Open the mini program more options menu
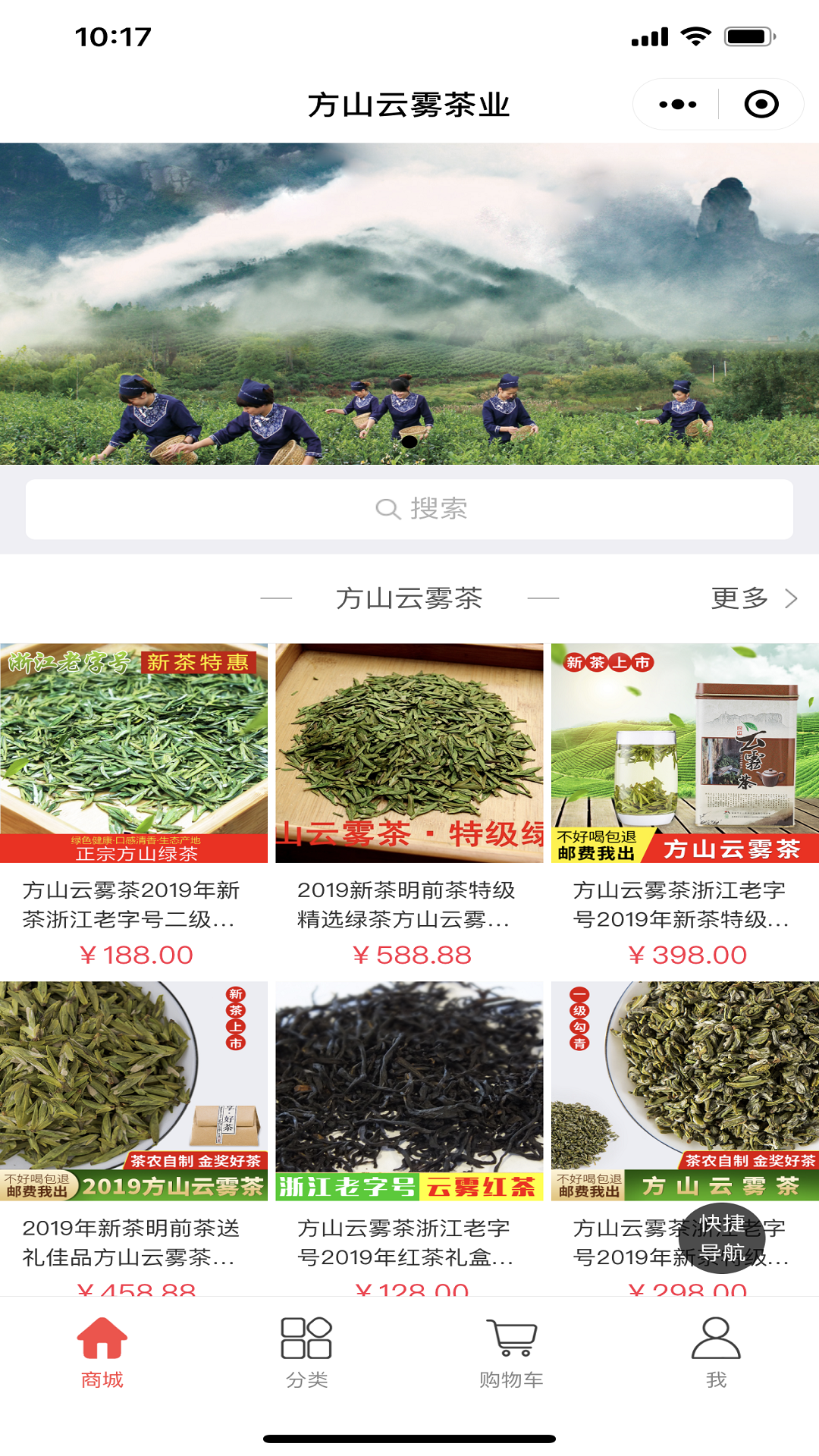819x1456 pixels. (x=677, y=104)
